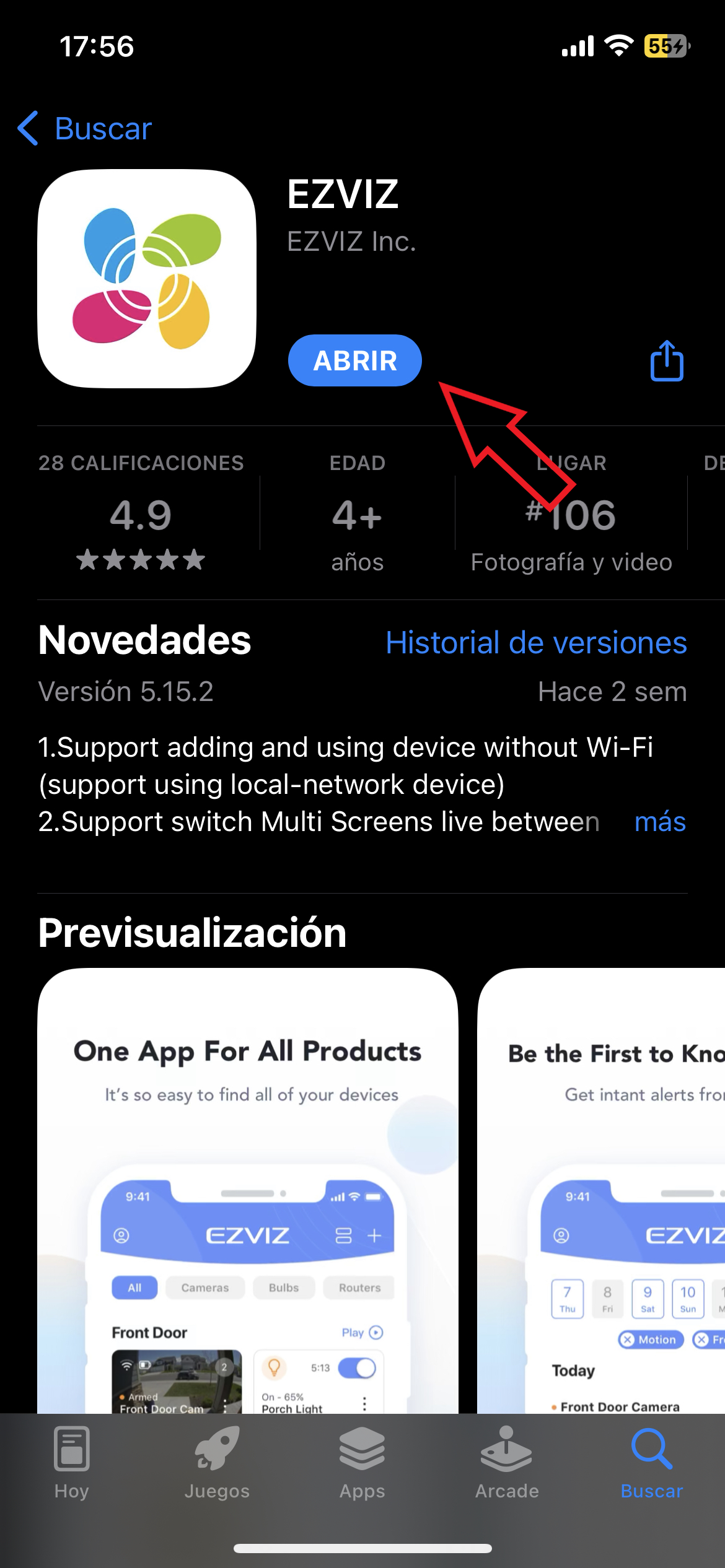725x1568 pixels.
Task: Switch to the Arcade tab
Action: coord(507,1463)
